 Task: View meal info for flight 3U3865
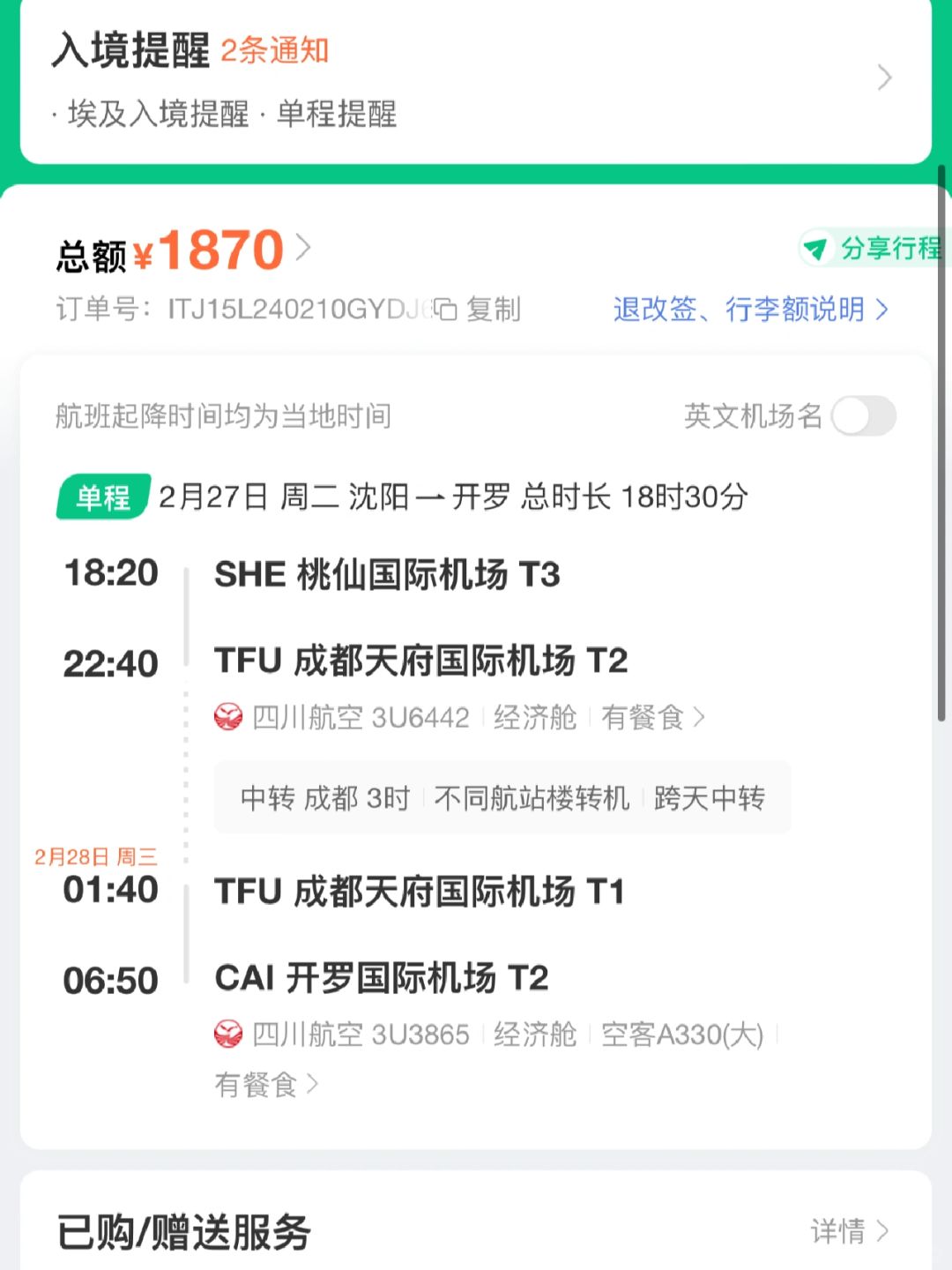[x=266, y=1085]
